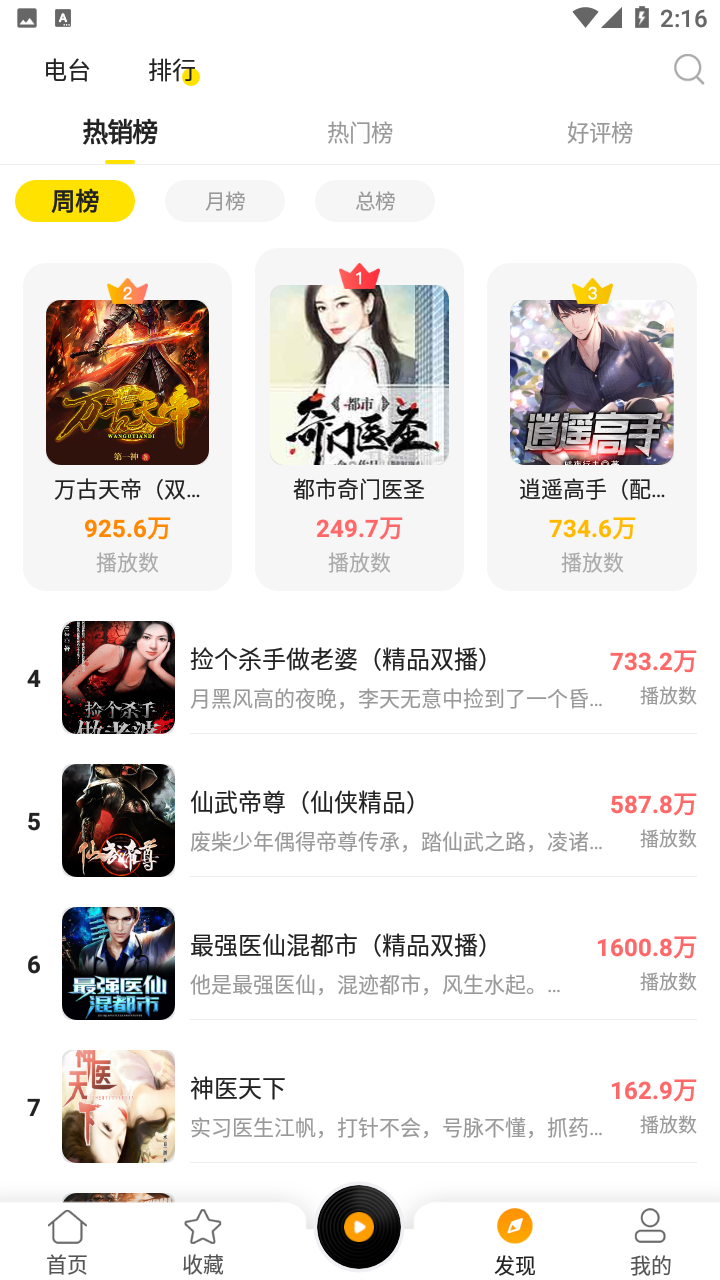This screenshot has height=1280, width=720.
Task: Tap the 万古天帝 cover thumbnail
Action: pos(127,382)
